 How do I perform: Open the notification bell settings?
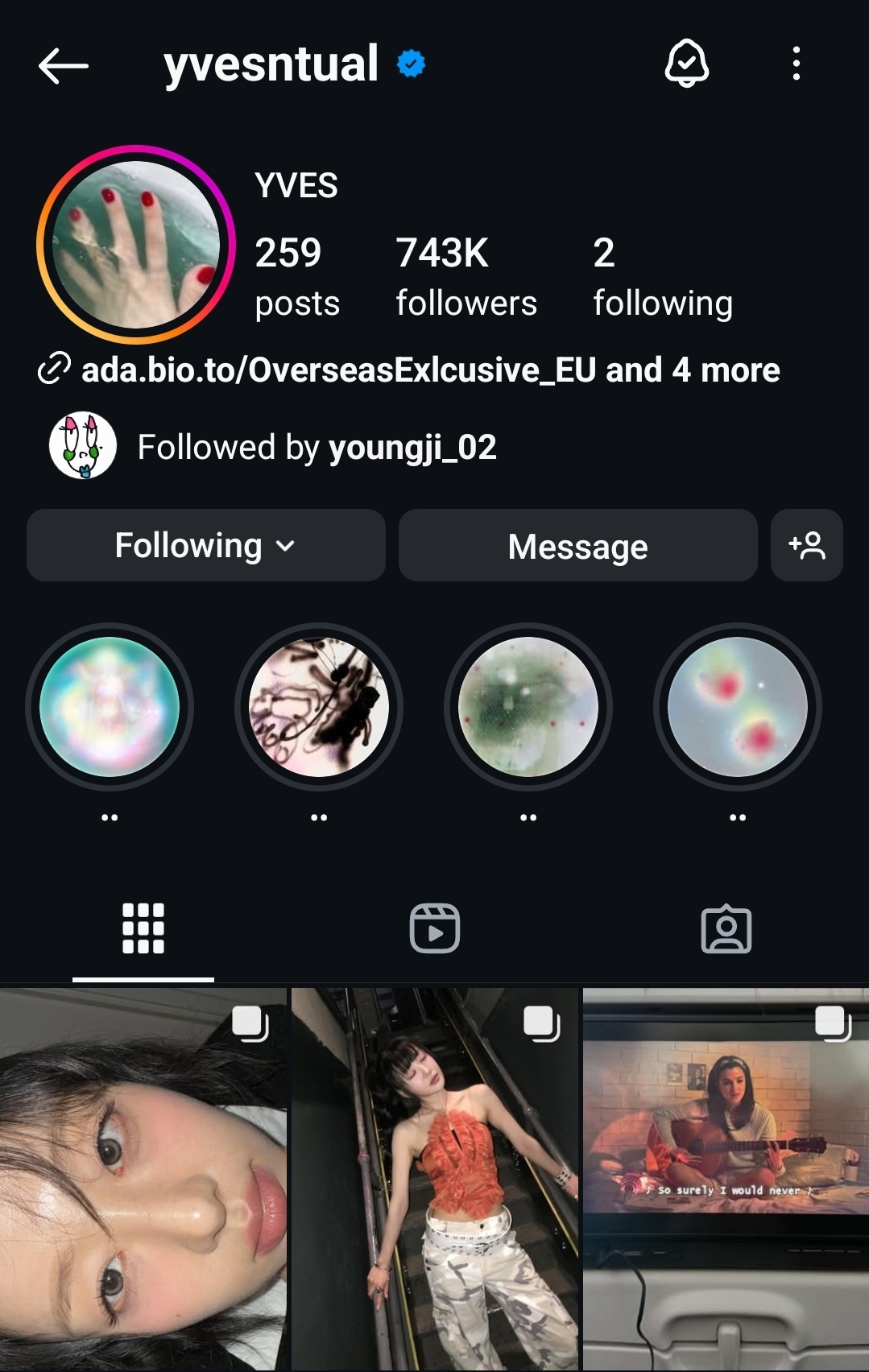(686, 64)
